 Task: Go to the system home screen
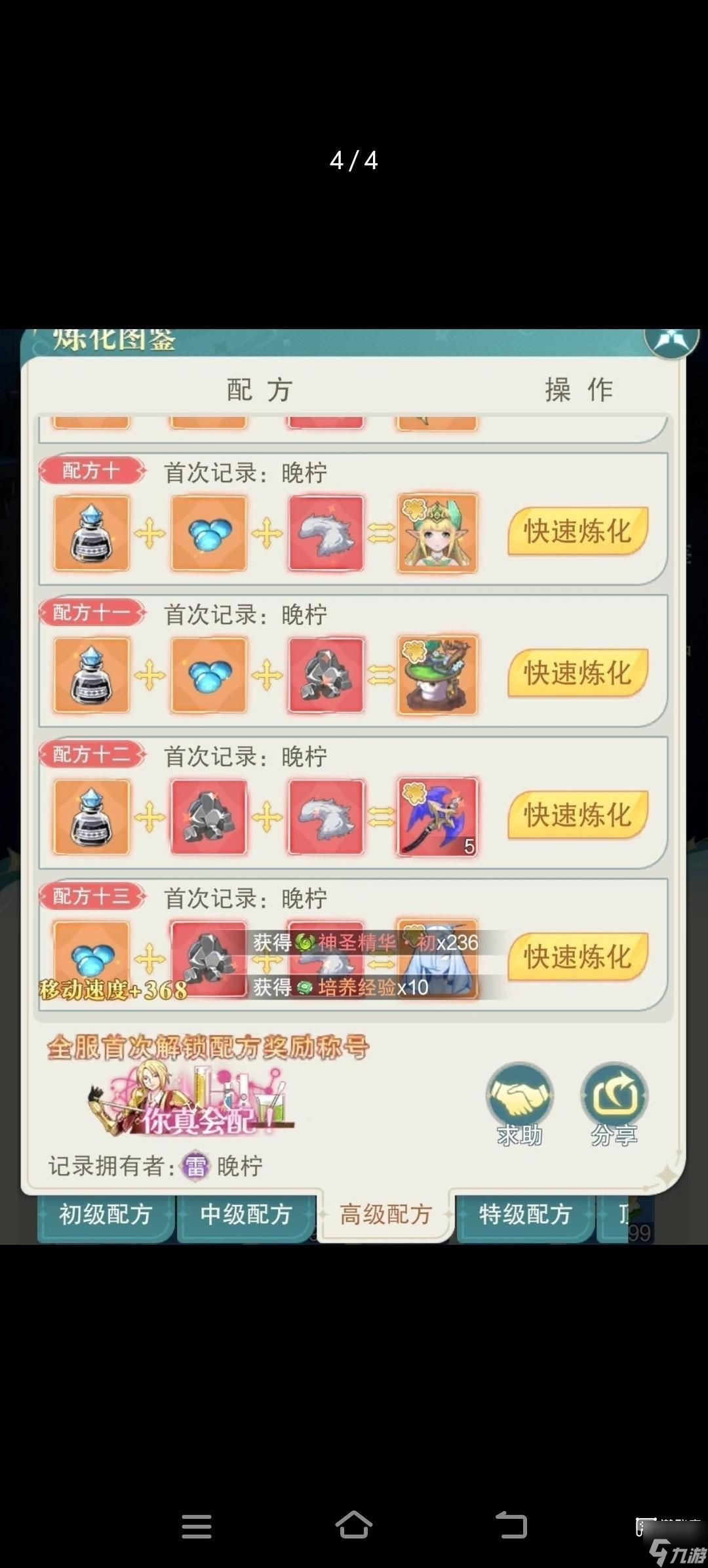pyautogui.click(x=354, y=1525)
